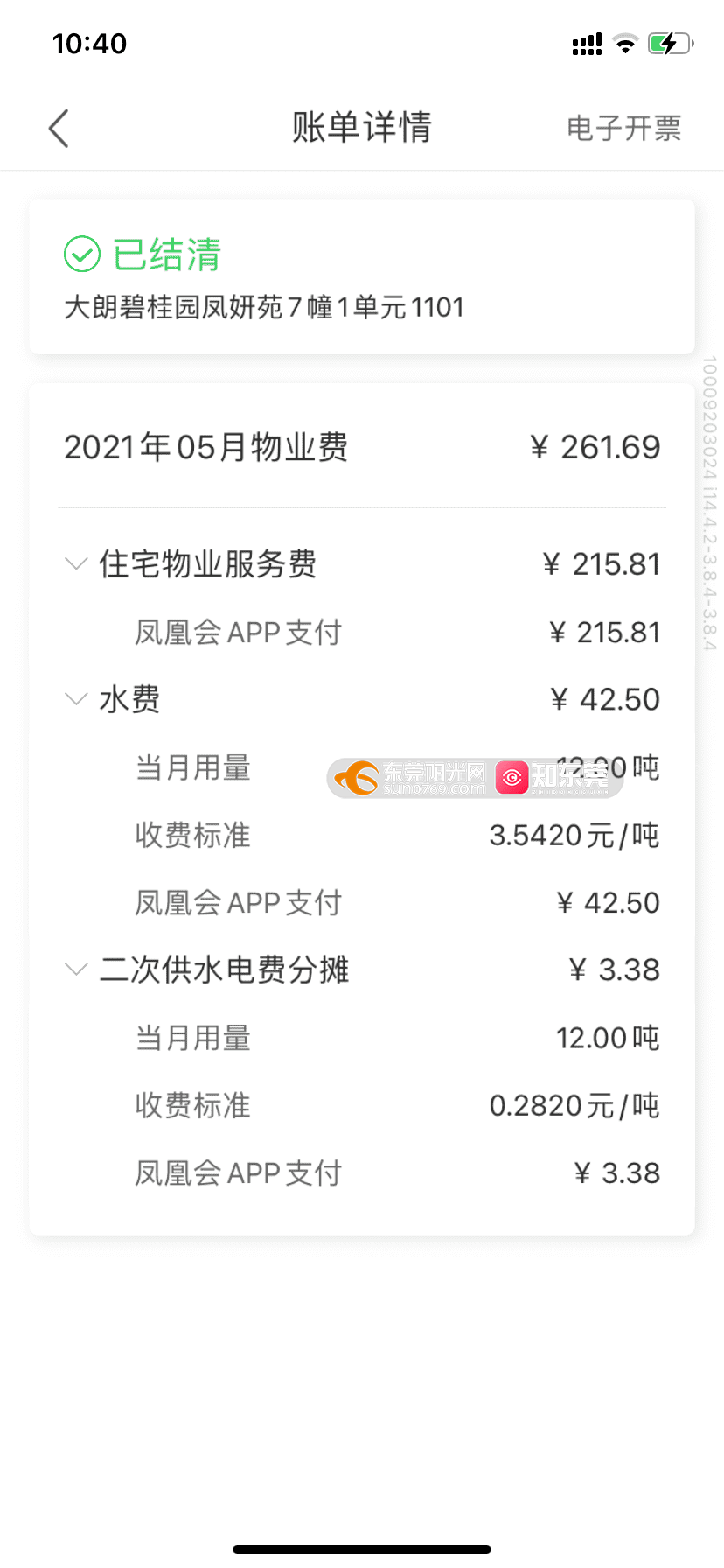Go back using the top-left arrow
This screenshot has height=1568, width=724.
pos(59,129)
